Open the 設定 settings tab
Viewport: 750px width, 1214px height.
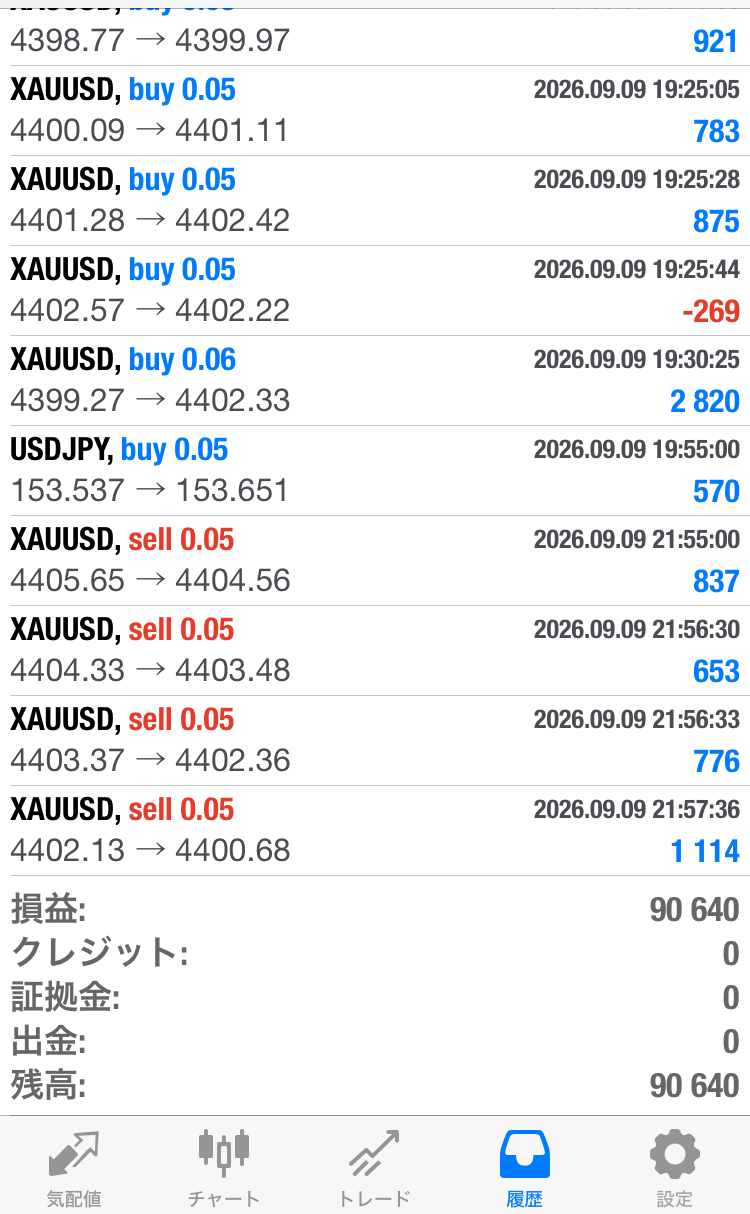(x=674, y=1166)
